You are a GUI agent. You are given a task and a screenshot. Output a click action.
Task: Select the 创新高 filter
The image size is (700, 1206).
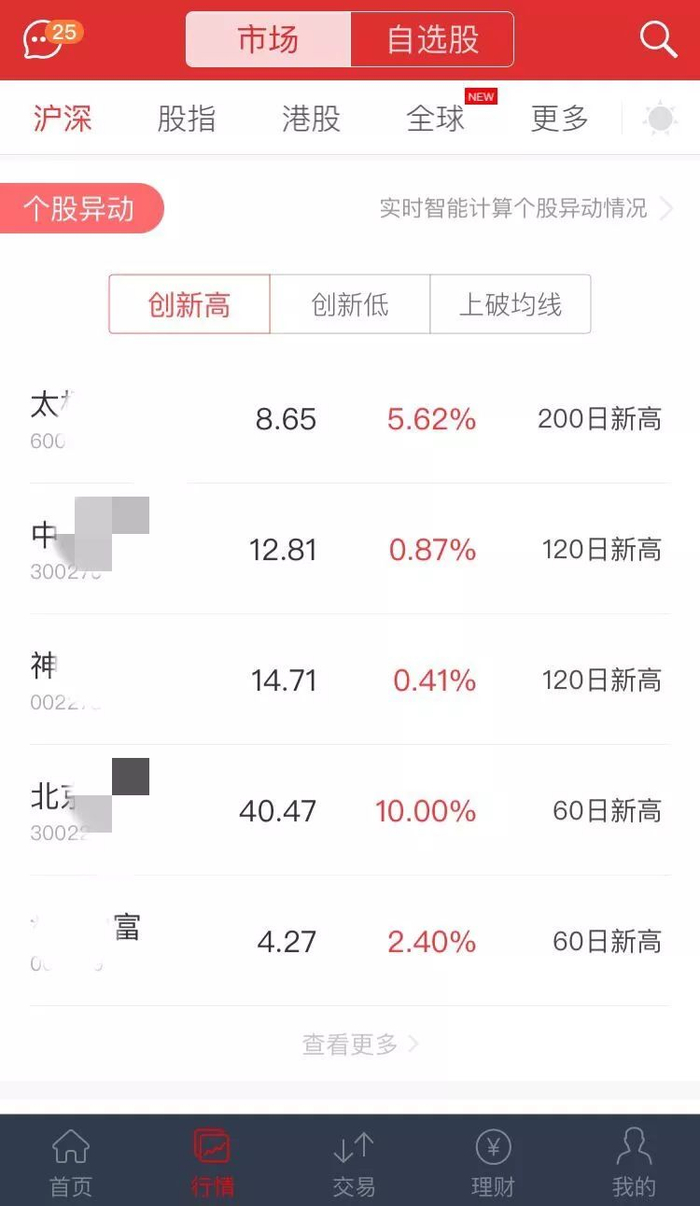pos(189,304)
